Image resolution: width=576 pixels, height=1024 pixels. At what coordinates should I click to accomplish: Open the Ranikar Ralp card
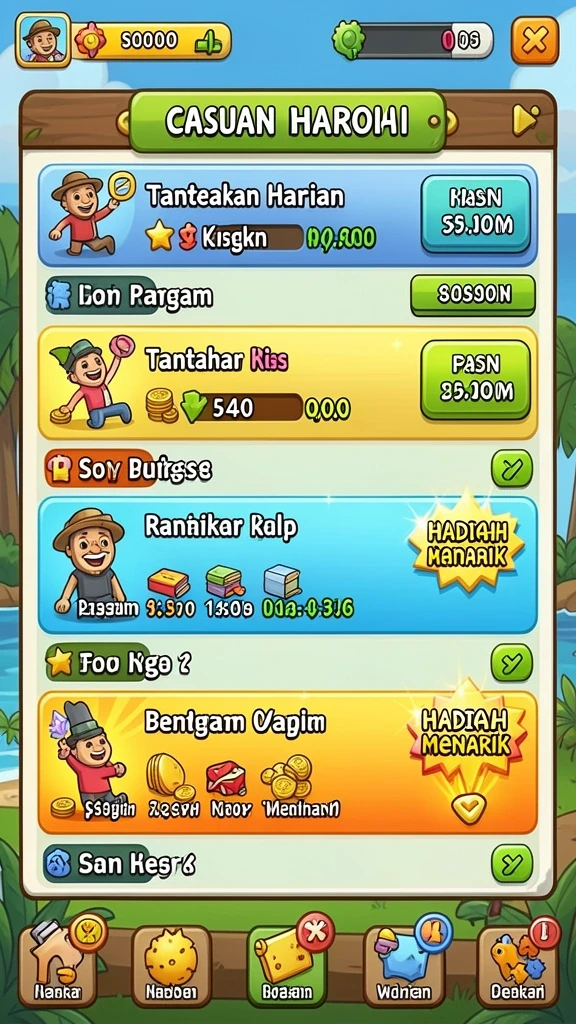click(288, 565)
